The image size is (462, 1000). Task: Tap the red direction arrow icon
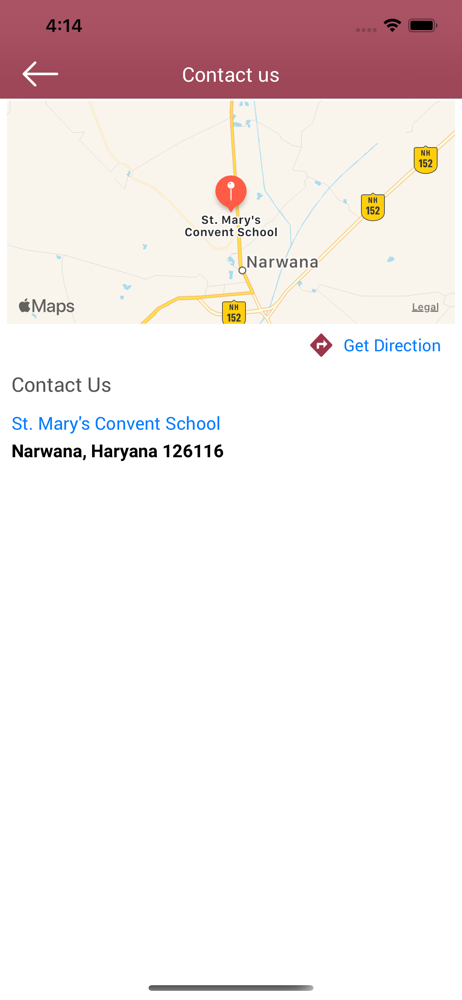pos(321,345)
